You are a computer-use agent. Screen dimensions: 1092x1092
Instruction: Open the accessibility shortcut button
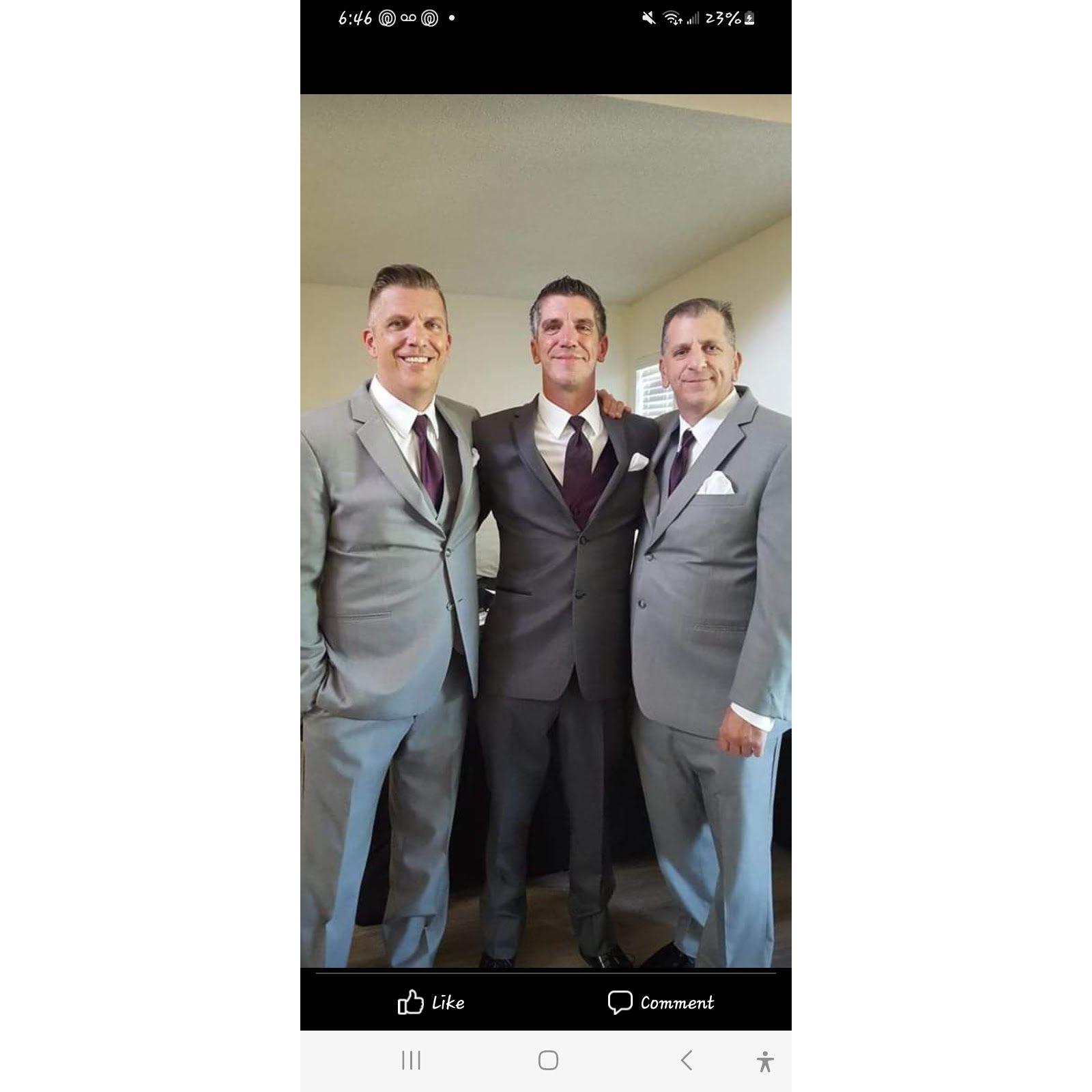pyautogui.click(x=765, y=1061)
